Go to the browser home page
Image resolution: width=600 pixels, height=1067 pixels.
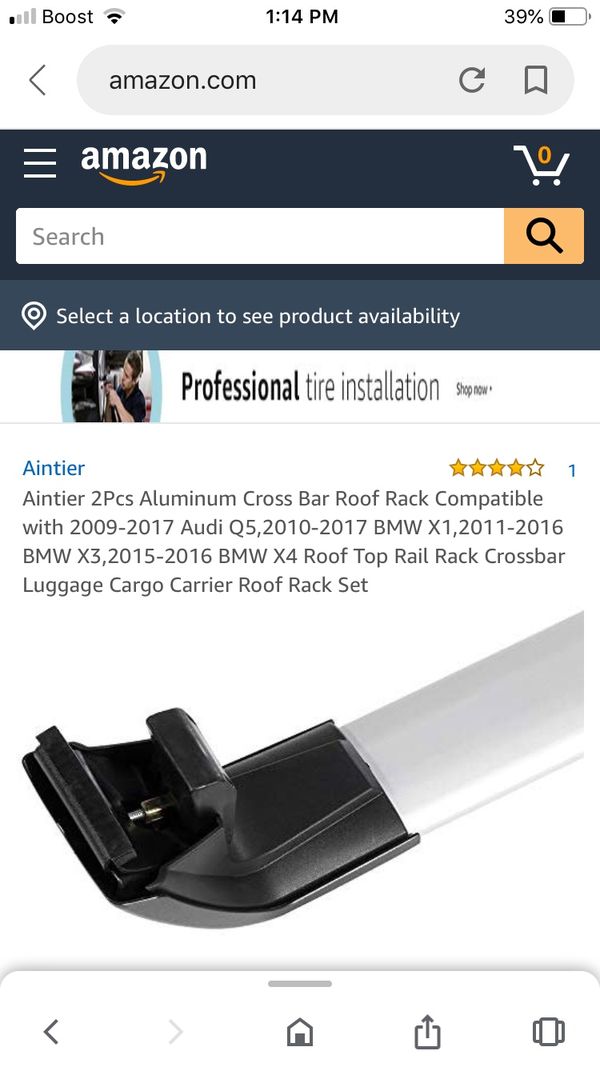300,1032
